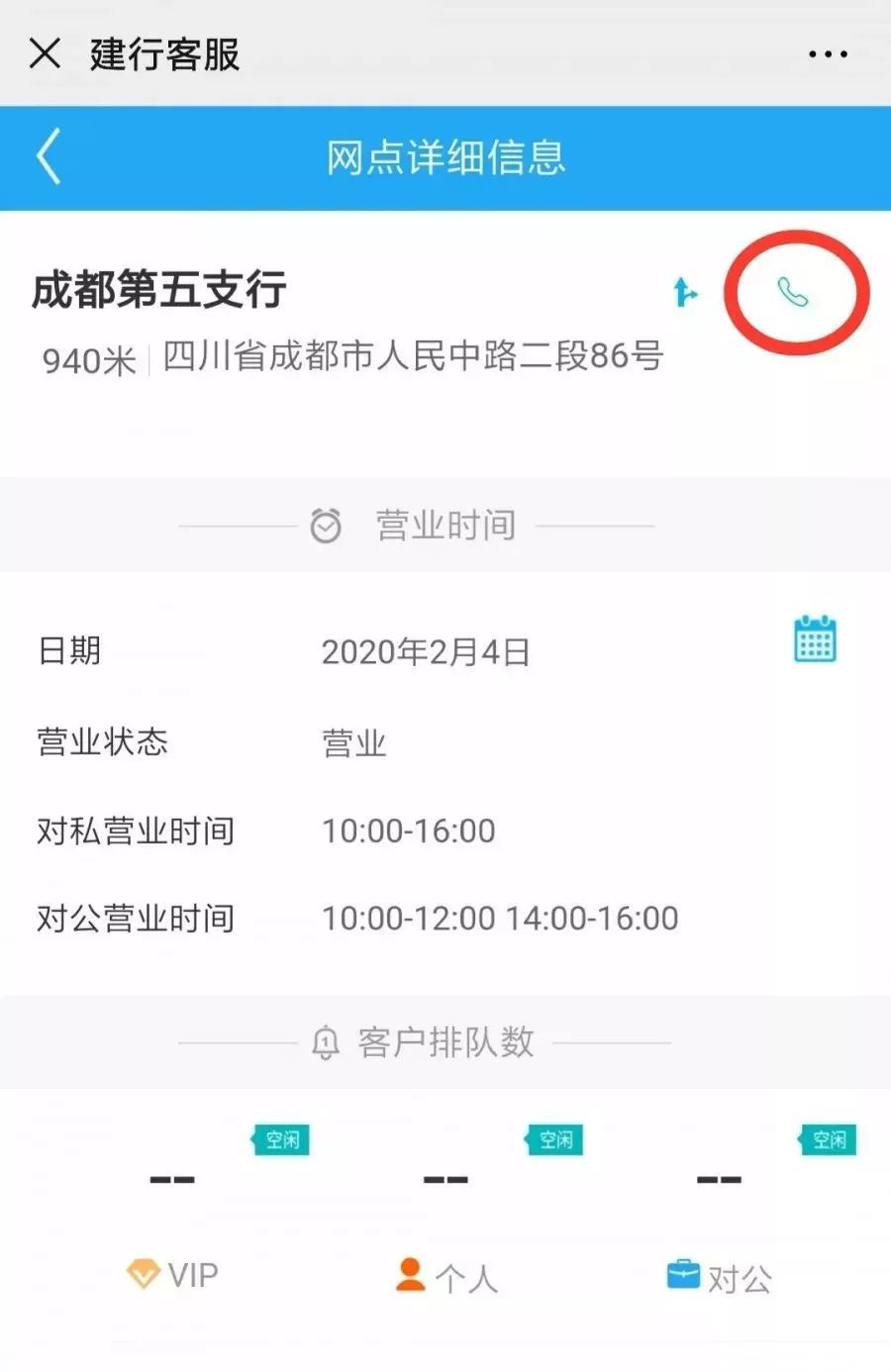Image resolution: width=891 pixels, height=1372 pixels.
Task: Click the branch address text
Action: pos(411,358)
